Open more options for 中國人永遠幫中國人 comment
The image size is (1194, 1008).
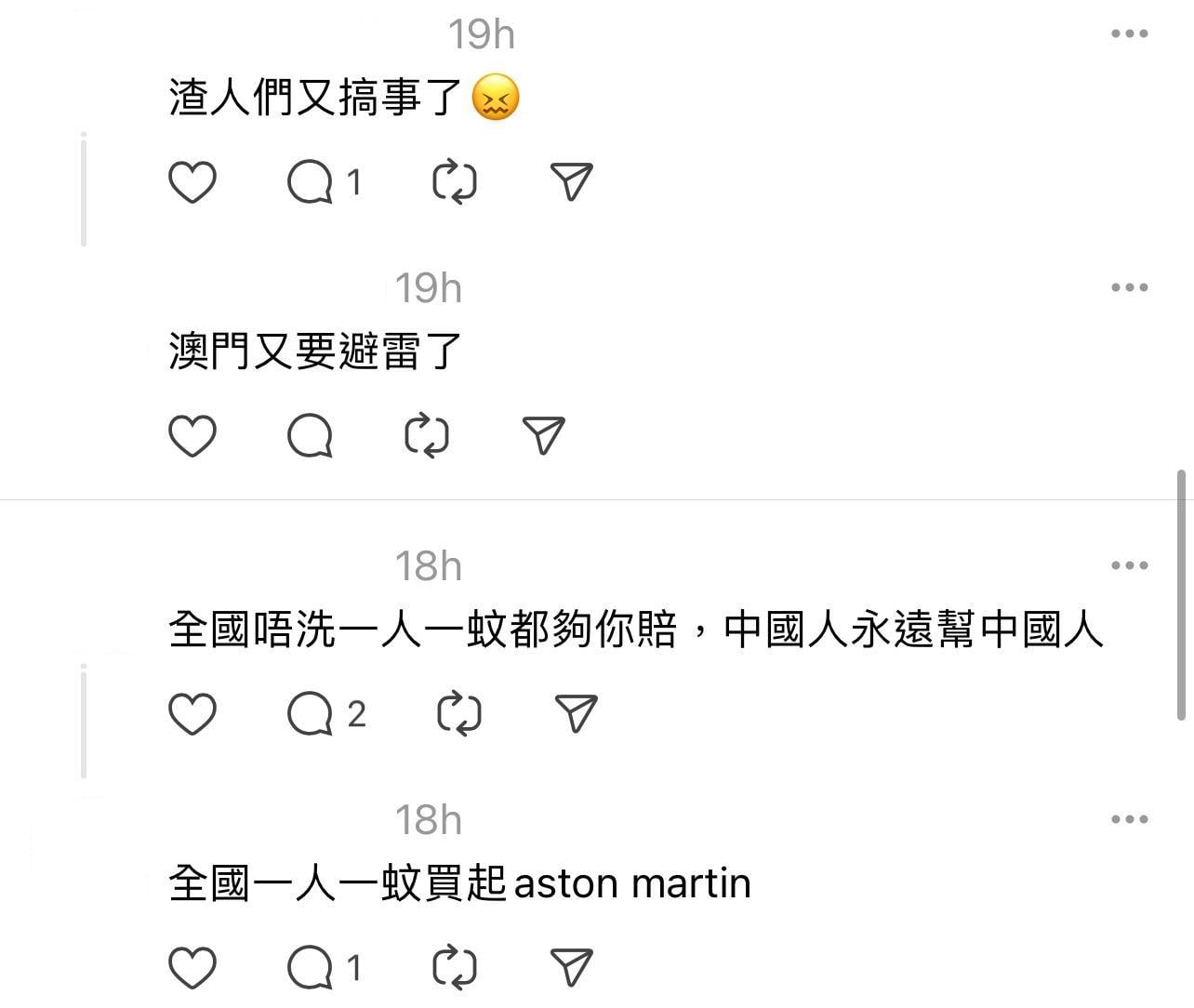coord(1129,565)
